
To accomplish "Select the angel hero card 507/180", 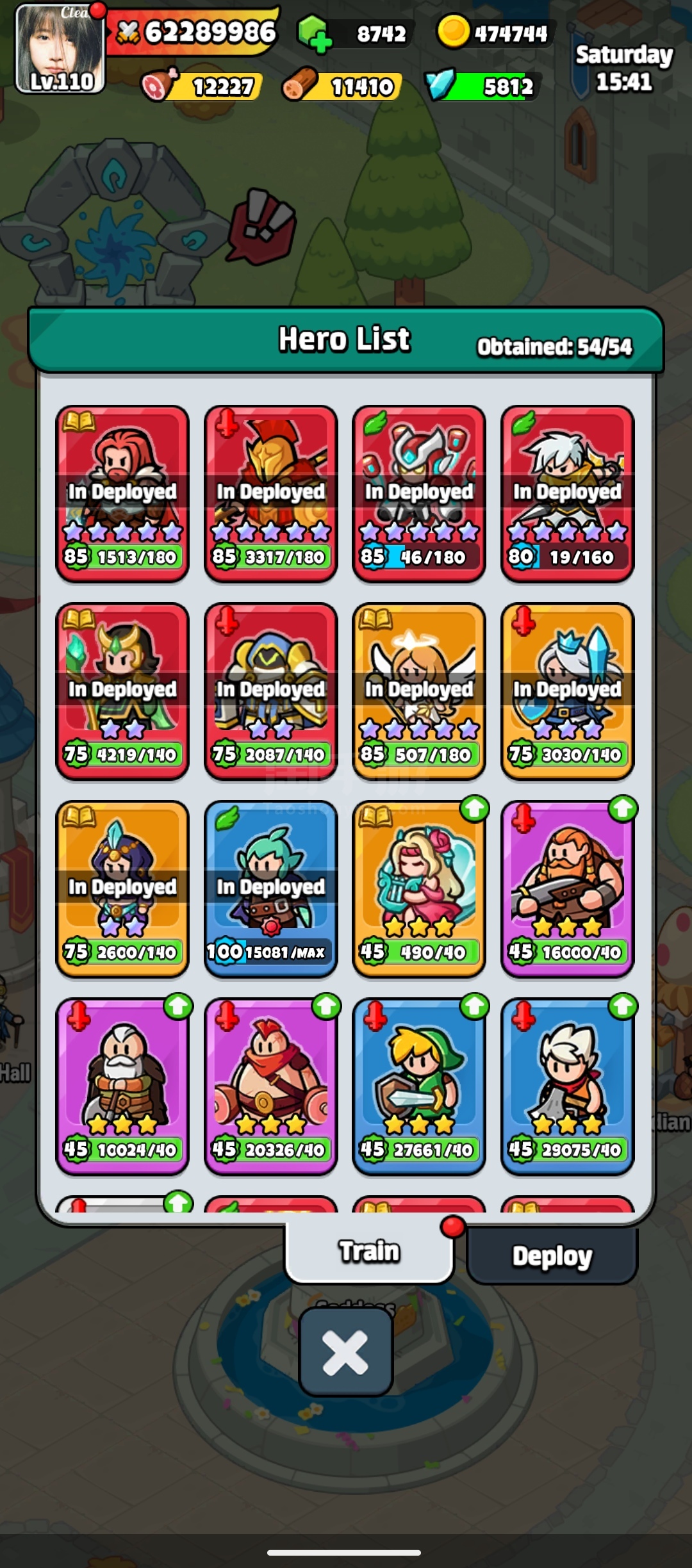I will [418, 690].
